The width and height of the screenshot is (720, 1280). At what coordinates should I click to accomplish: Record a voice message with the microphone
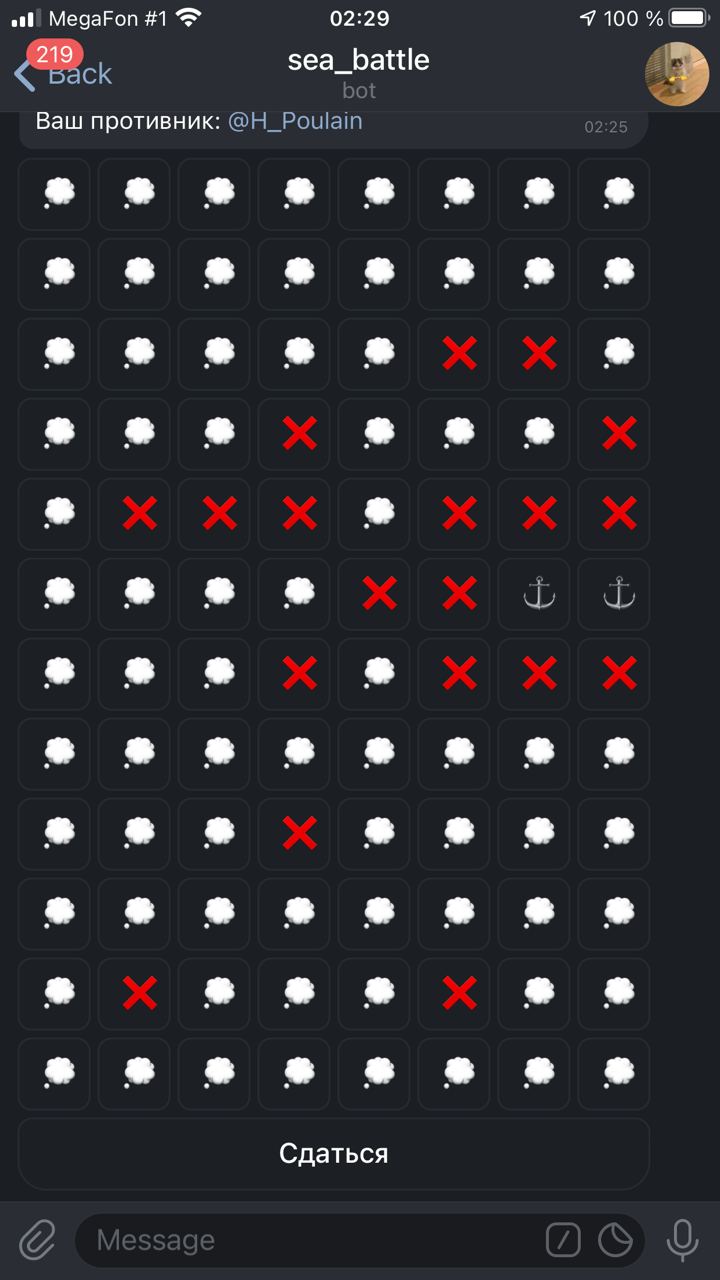(682, 1240)
